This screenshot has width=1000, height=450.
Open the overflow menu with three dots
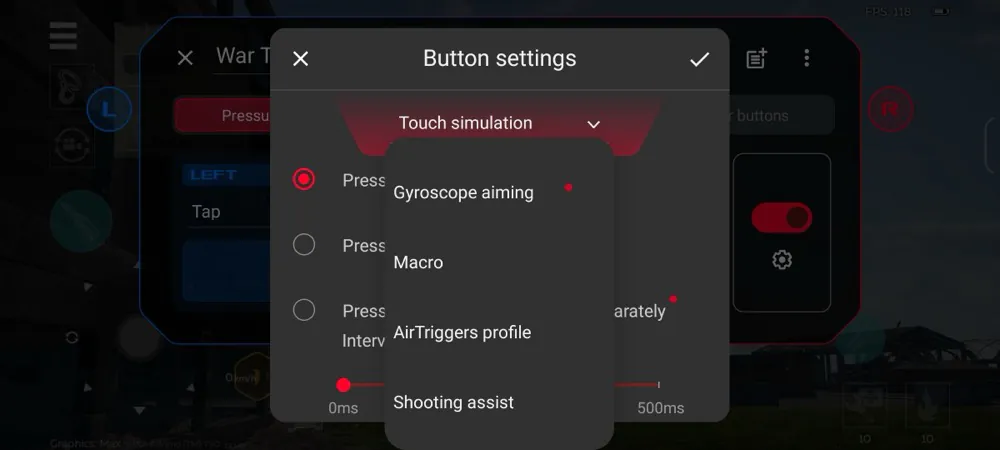tap(806, 59)
